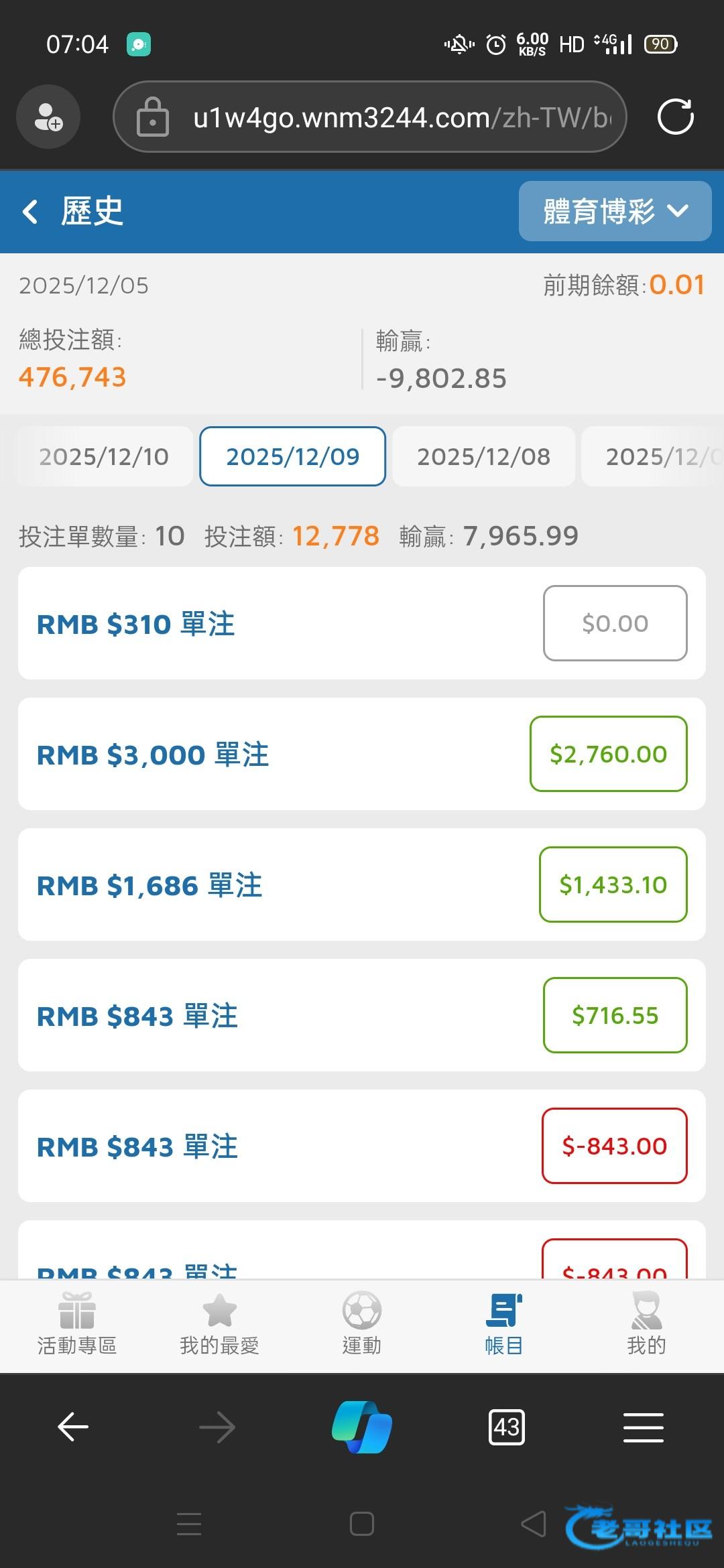Select the 2025/12/08 date tab

pos(483,456)
